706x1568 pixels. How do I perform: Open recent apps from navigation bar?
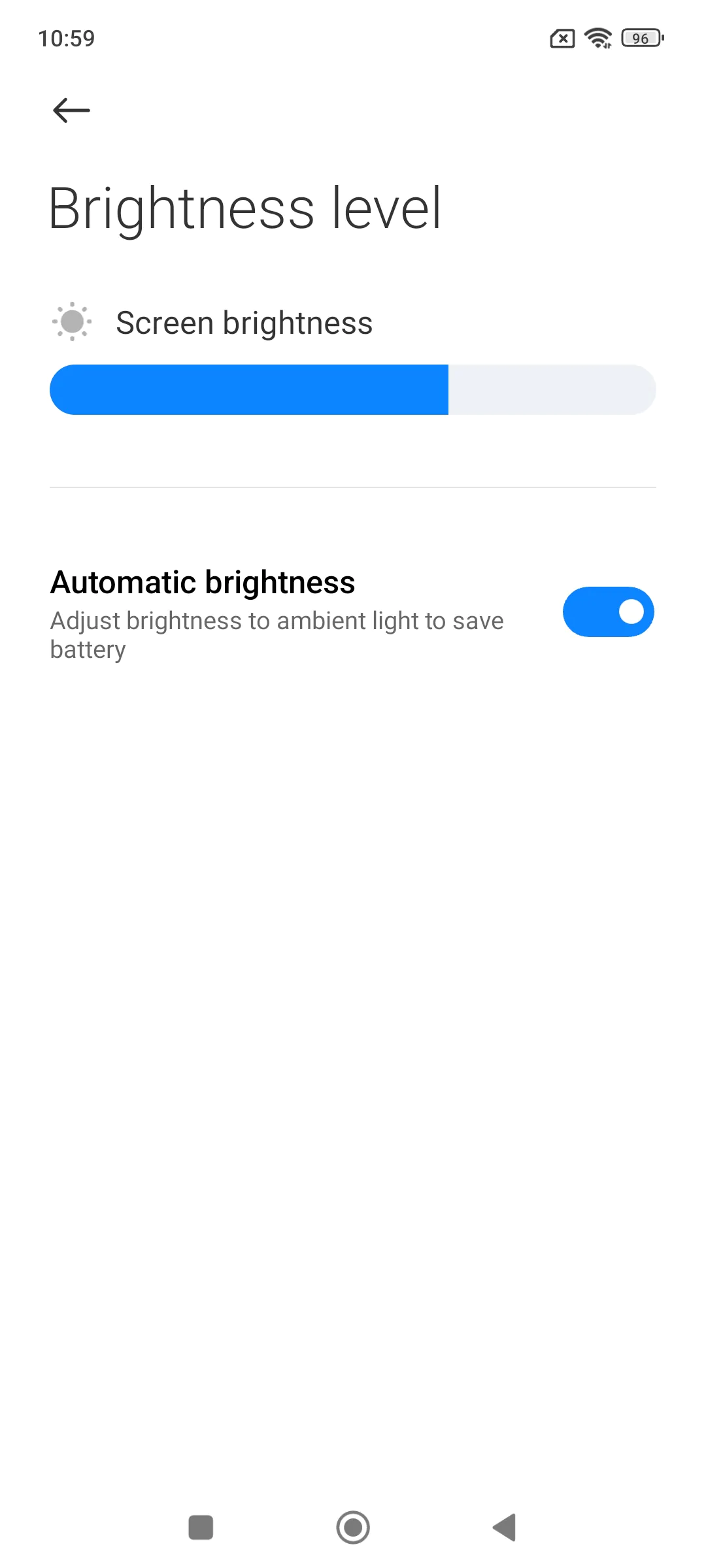coord(201,1527)
